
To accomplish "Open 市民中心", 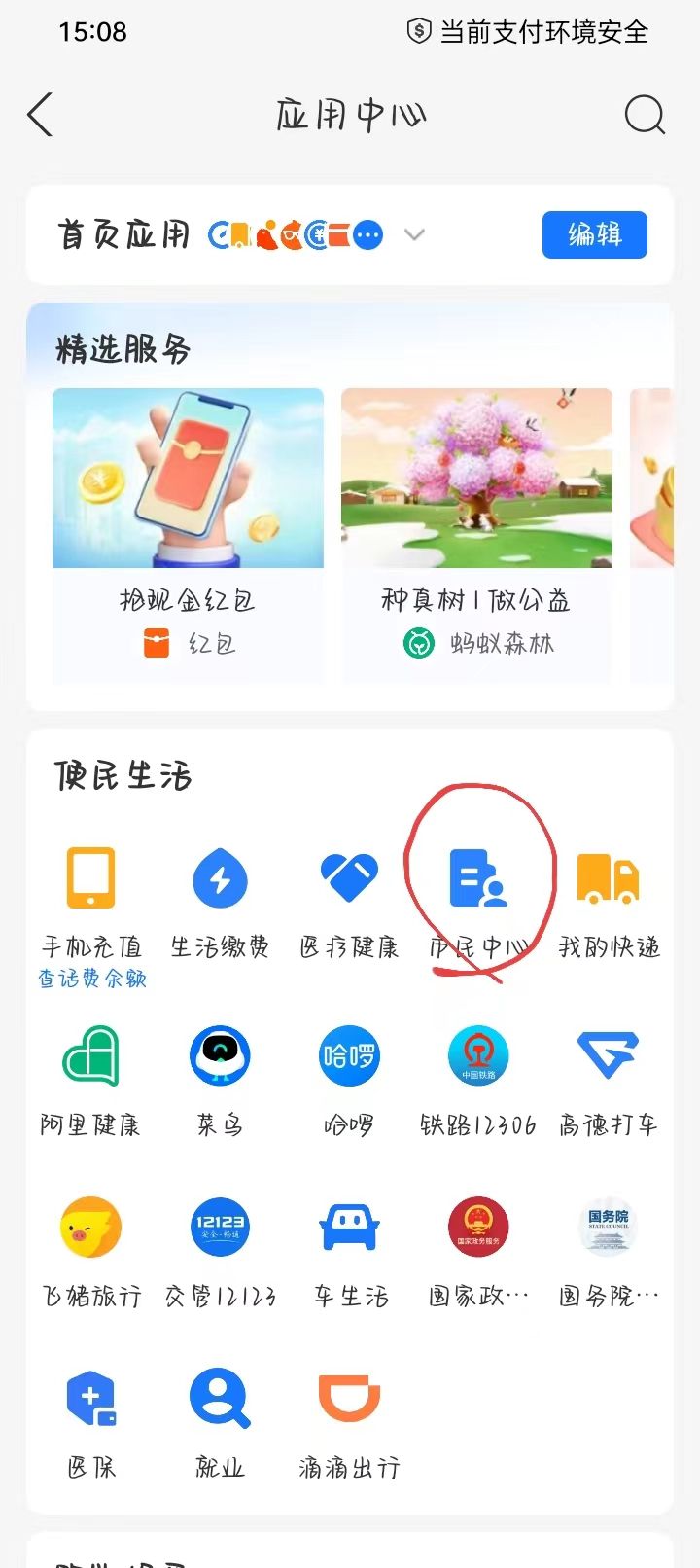I will pos(478,896).
